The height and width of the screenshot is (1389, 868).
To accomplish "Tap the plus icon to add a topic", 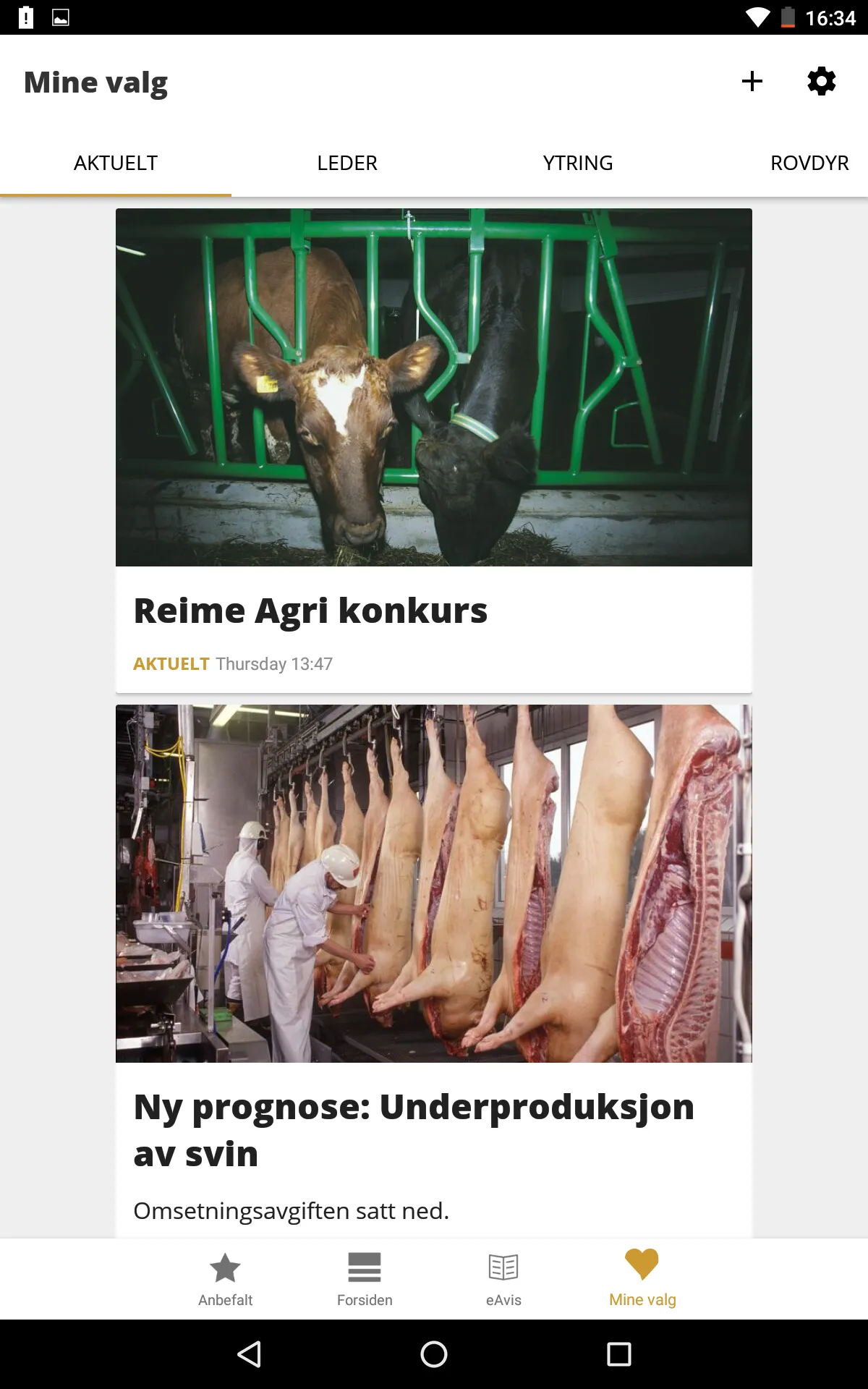I will click(x=752, y=81).
